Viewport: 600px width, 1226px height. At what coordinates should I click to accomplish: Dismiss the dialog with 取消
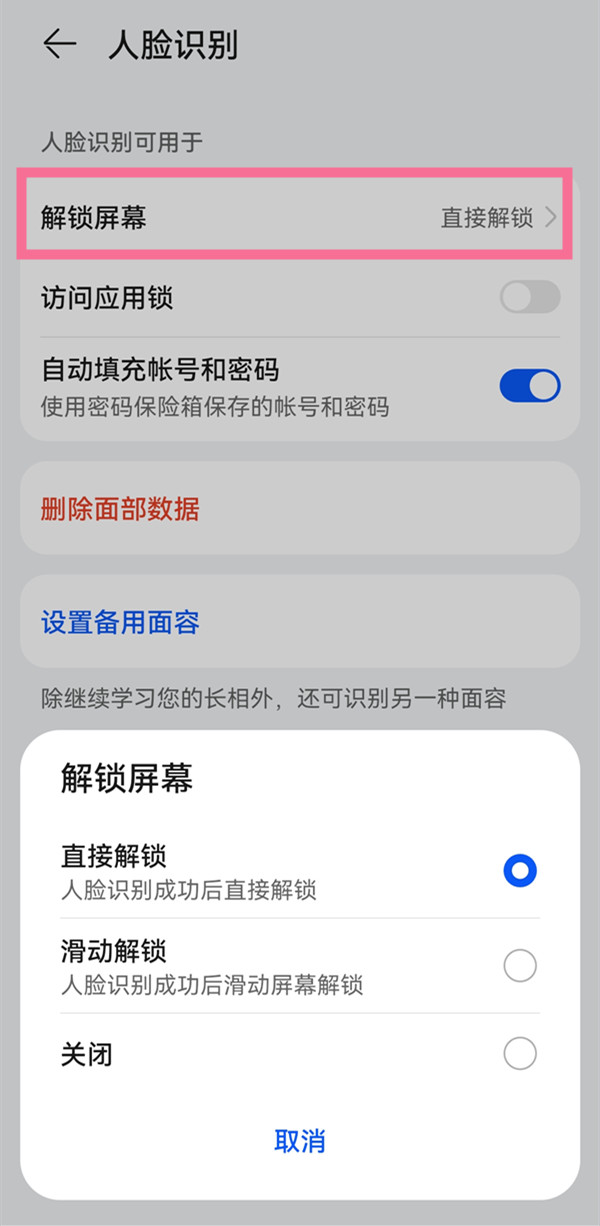(299, 1141)
